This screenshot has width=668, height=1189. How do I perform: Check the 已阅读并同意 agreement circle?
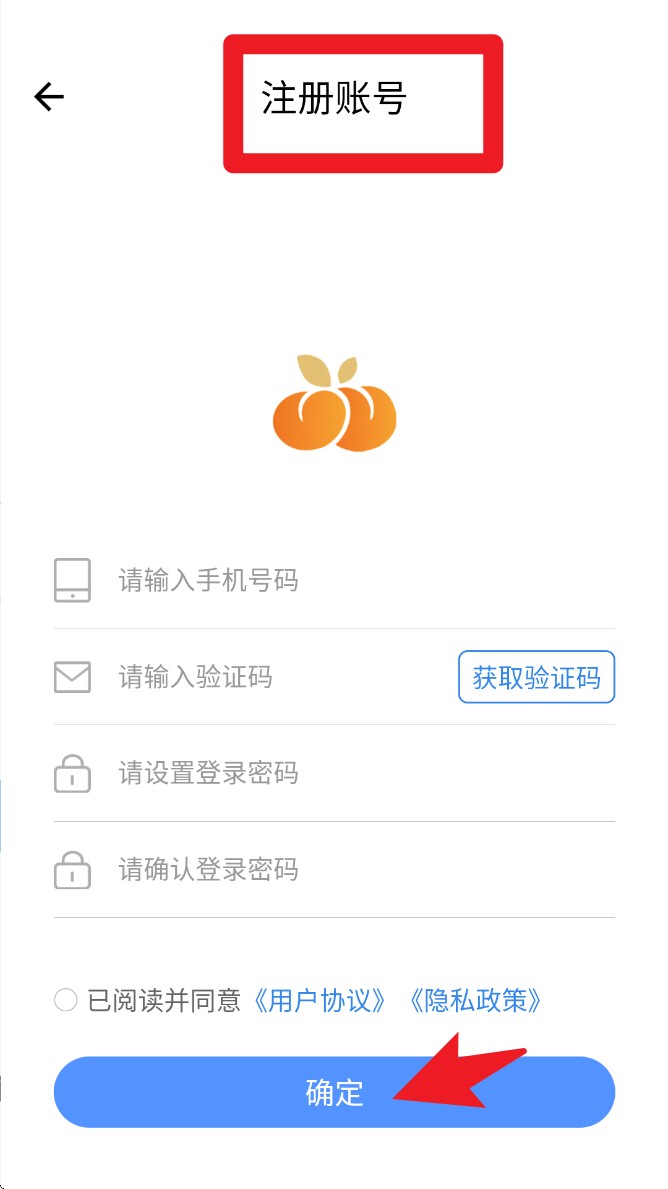coord(66,1000)
